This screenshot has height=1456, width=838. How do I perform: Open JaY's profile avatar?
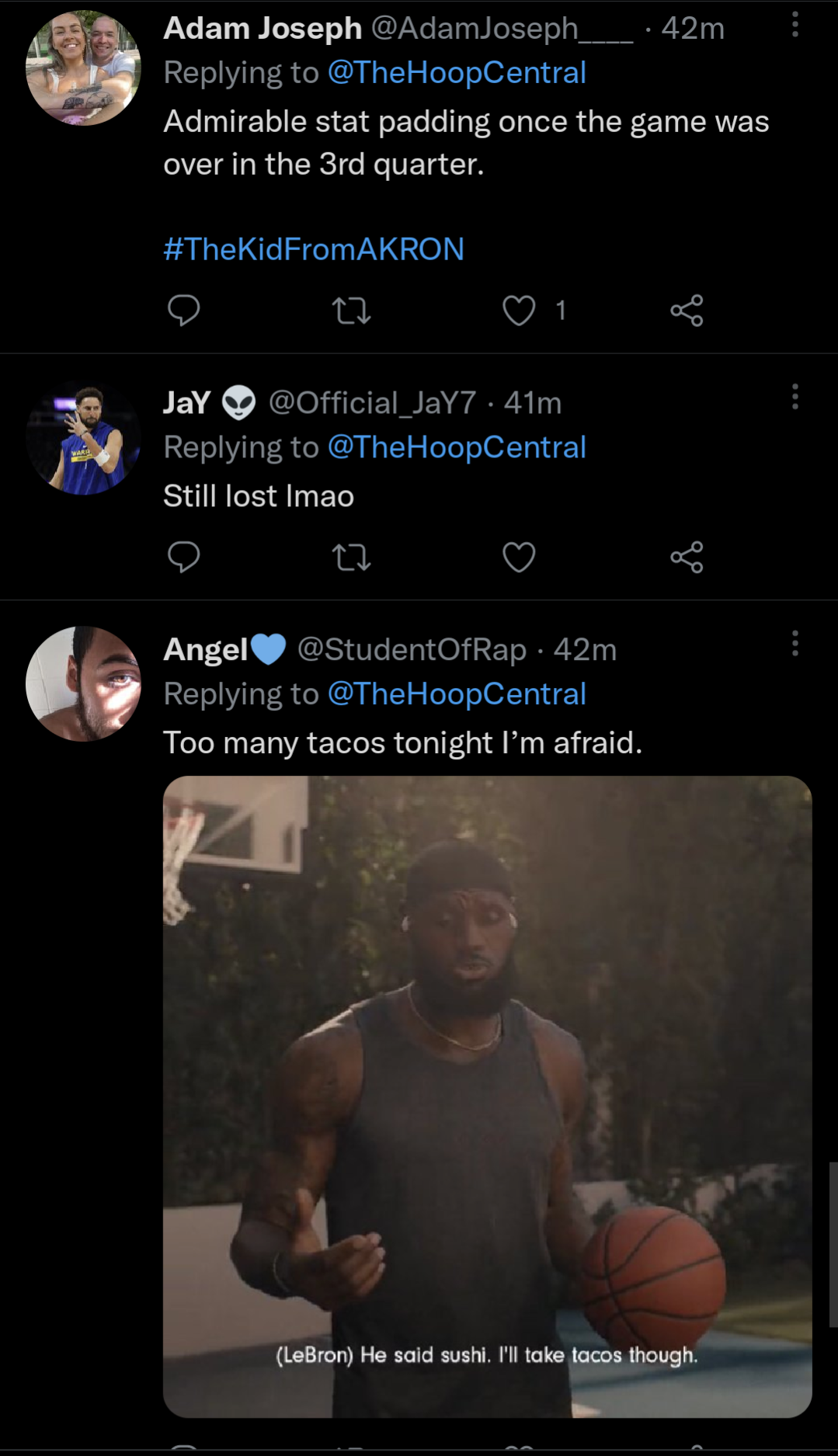coord(83,440)
